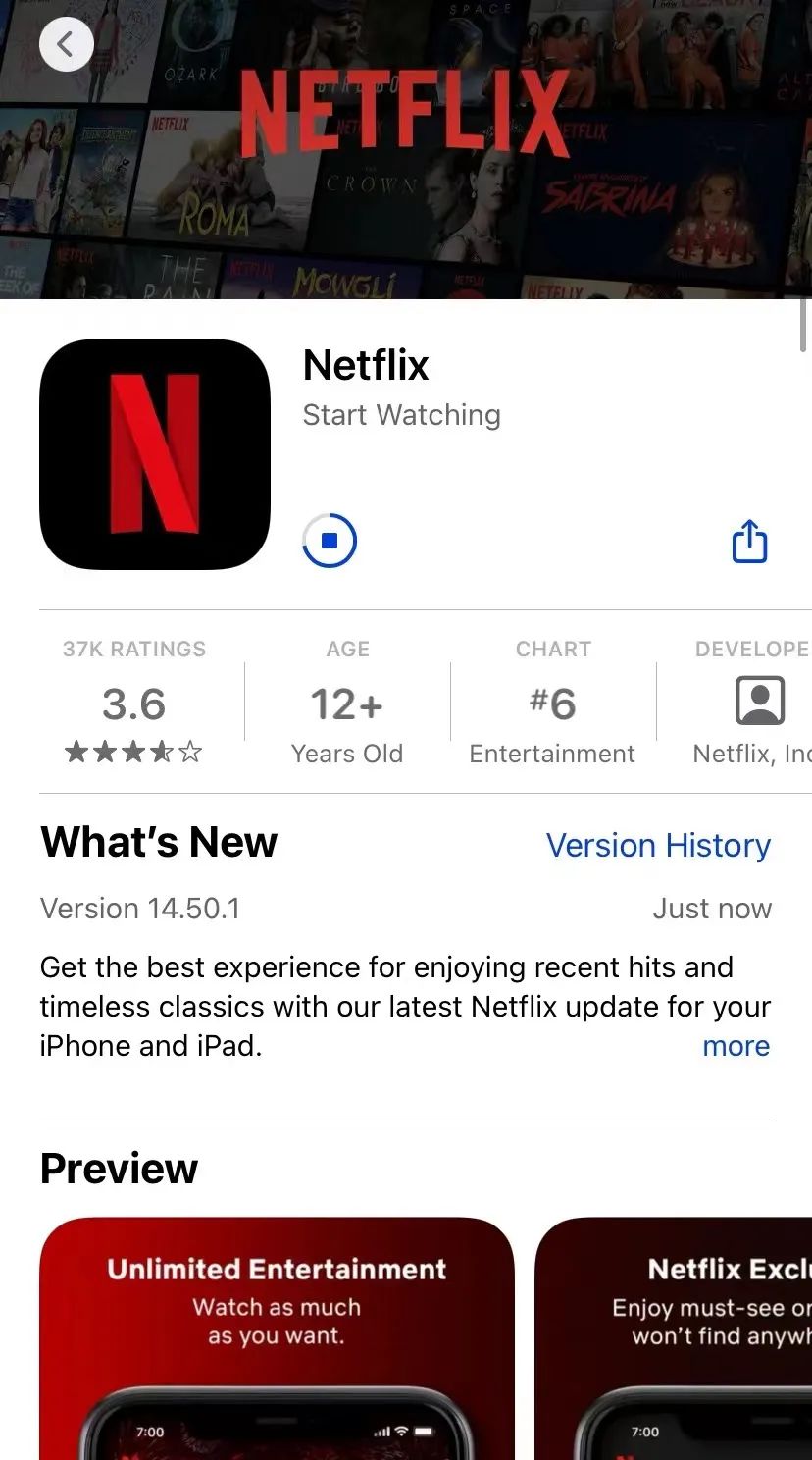The height and width of the screenshot is (1460, 812).
Task: View the 12+ age rating details
Action: (x=347, y=704)
